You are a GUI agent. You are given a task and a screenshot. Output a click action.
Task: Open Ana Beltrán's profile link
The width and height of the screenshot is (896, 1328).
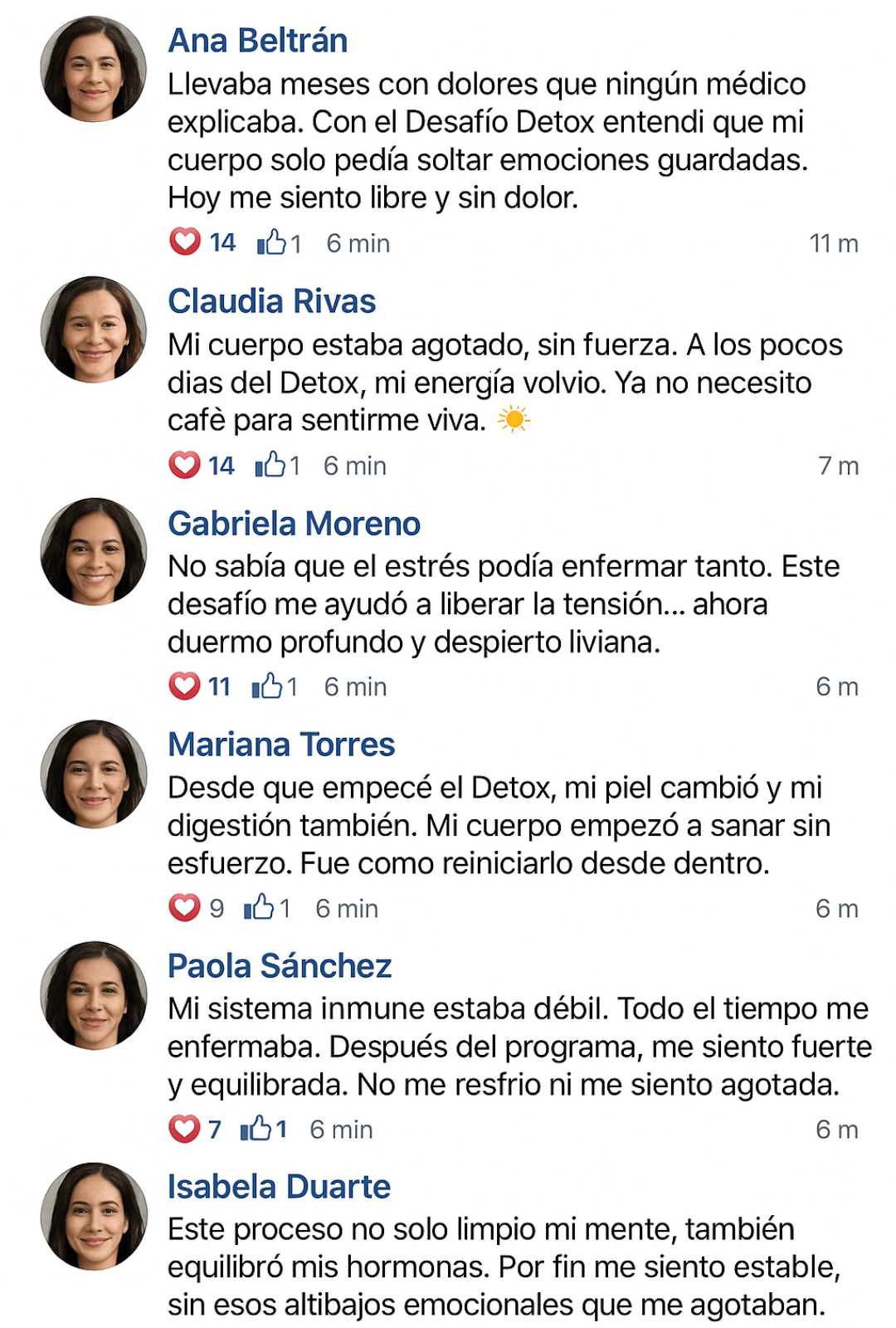coord(260,40)
